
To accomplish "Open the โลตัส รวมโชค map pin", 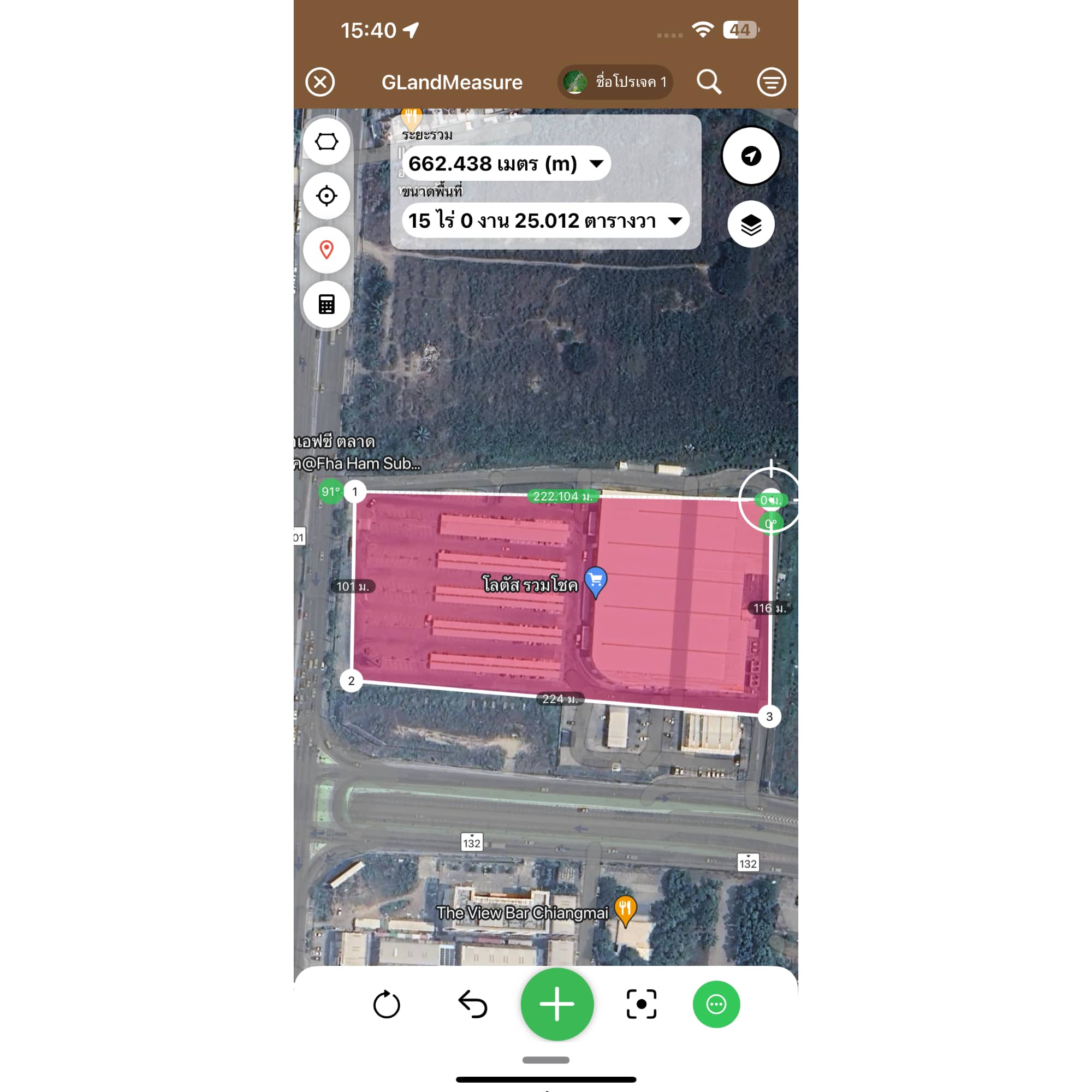I will [x=595, y=581].
